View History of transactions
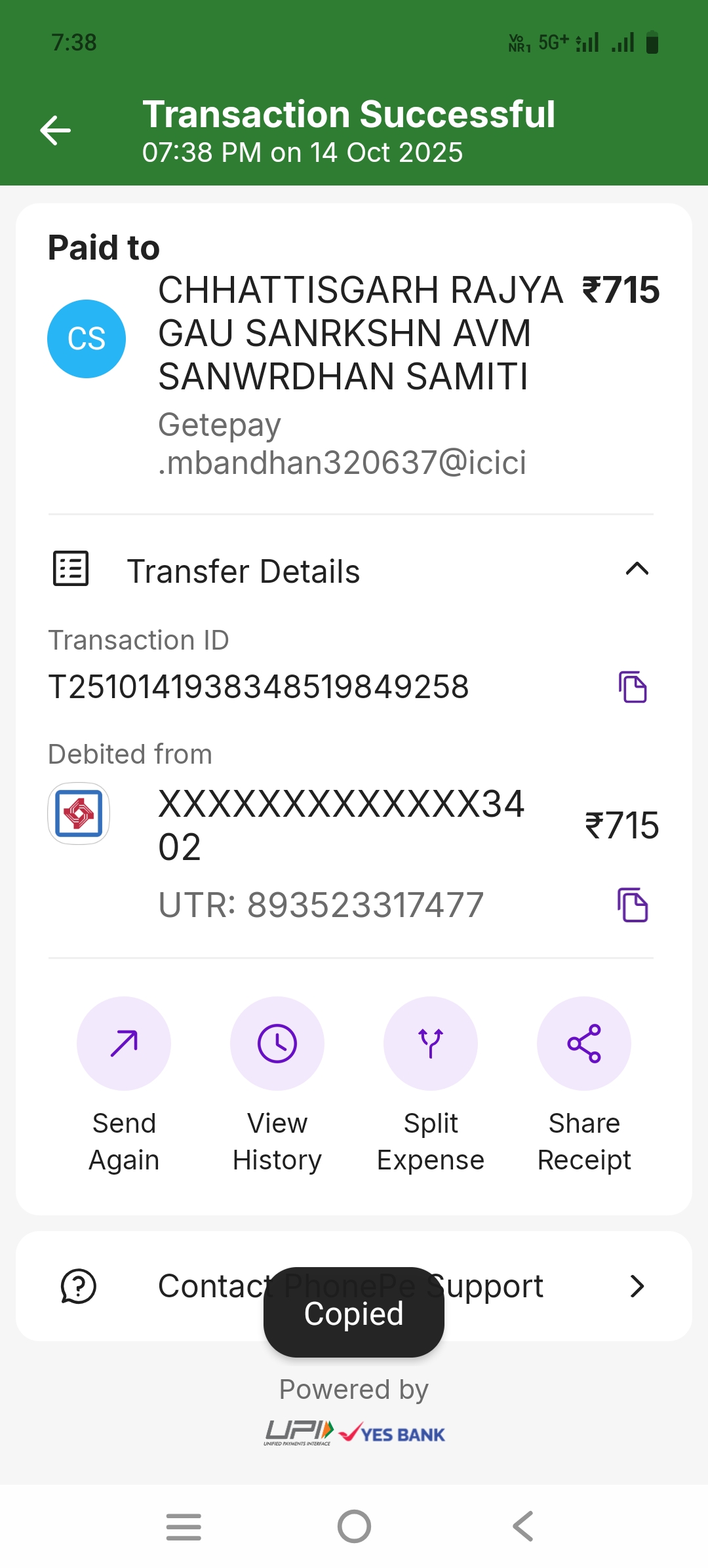The width and height of the screenshot is (708, 1568). pos(277,1044)
